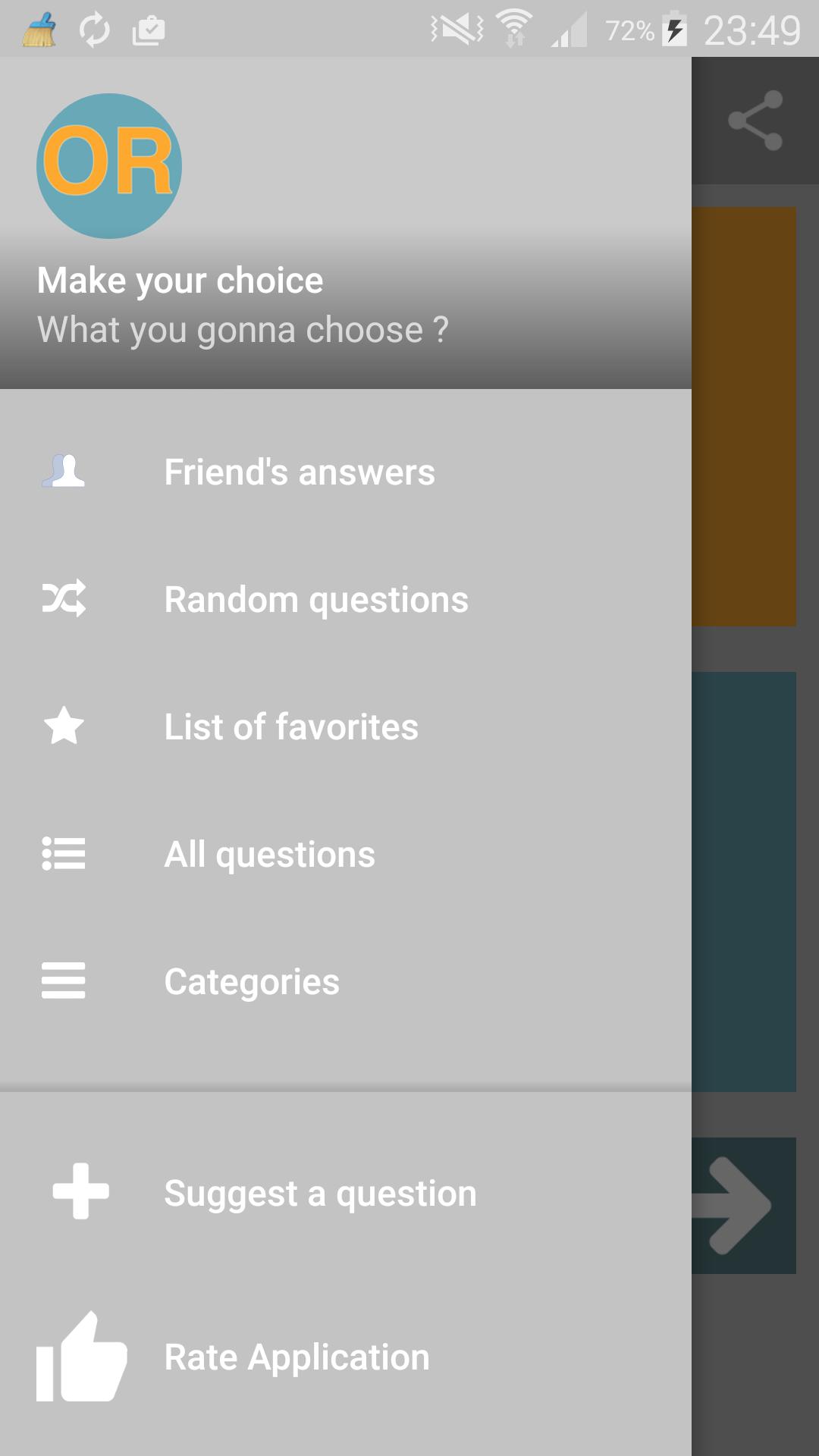819x1456 pixels.
Task: Choose Categories from the navigation drawer
Action: 251,981
